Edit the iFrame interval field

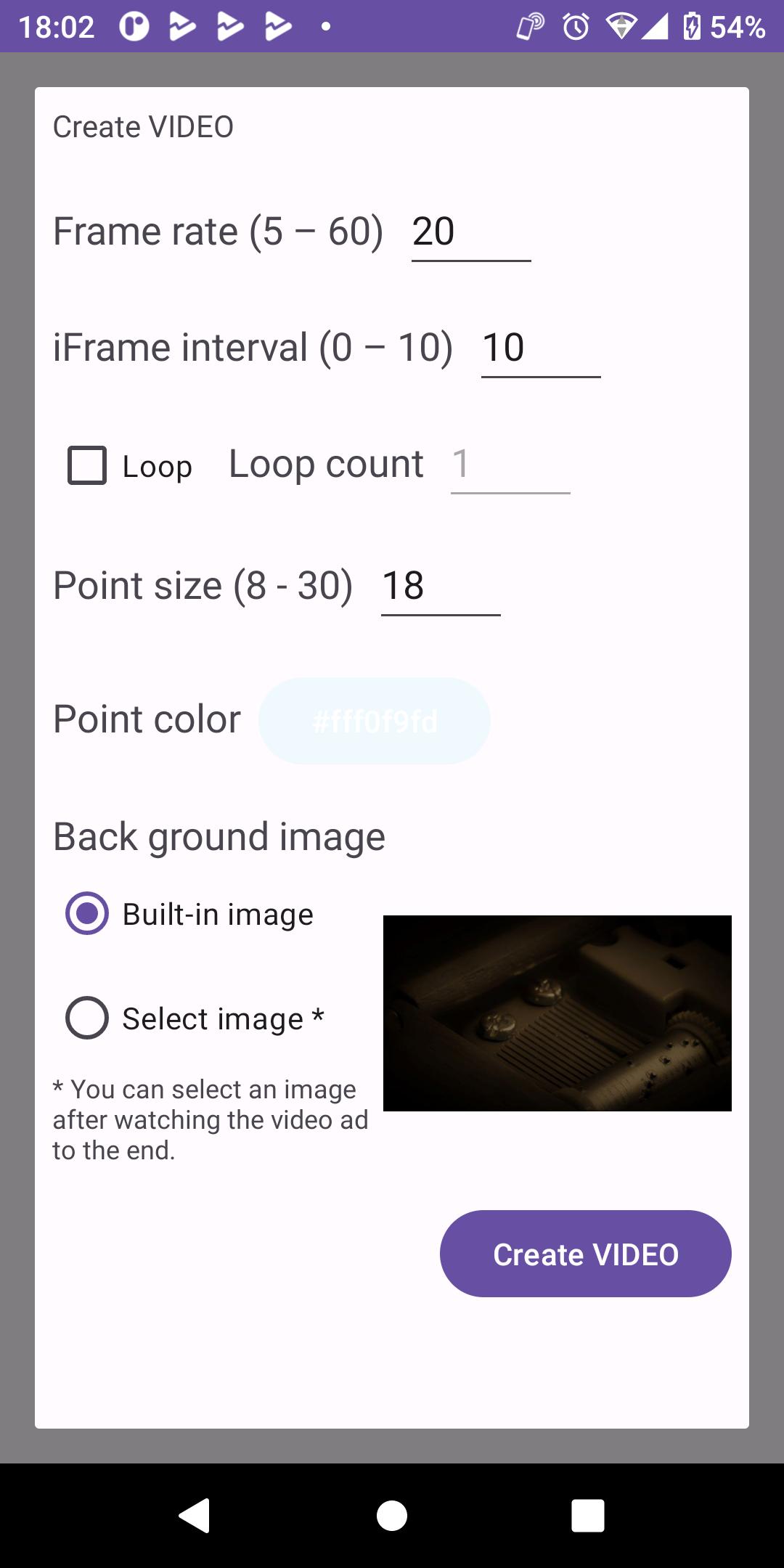coord(541,348)
